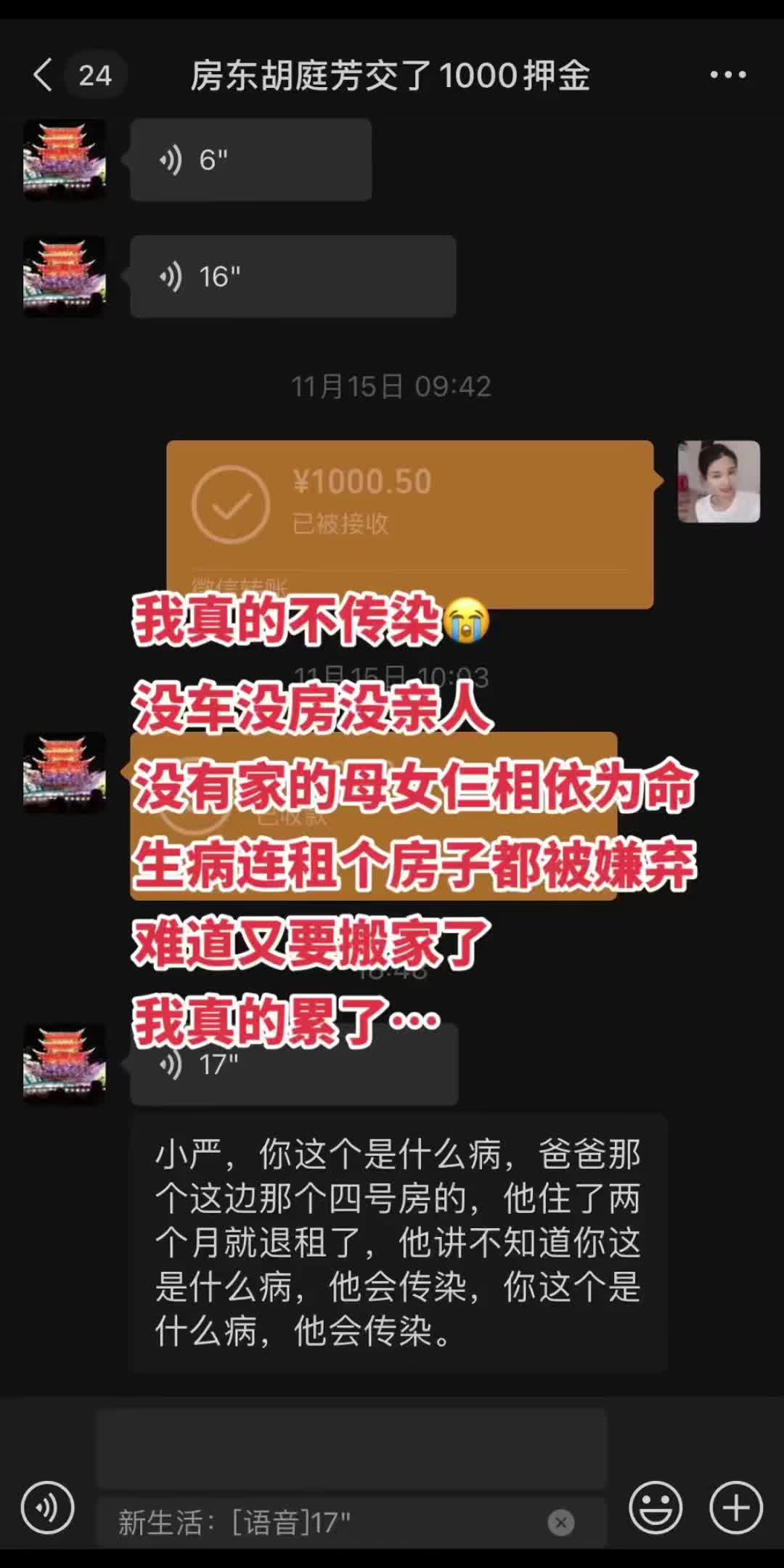The width and height of the screenshot is (784, 1568).
Task: Switch to voice input mode
Action: pyautogui.click(x=48, y=1507)
